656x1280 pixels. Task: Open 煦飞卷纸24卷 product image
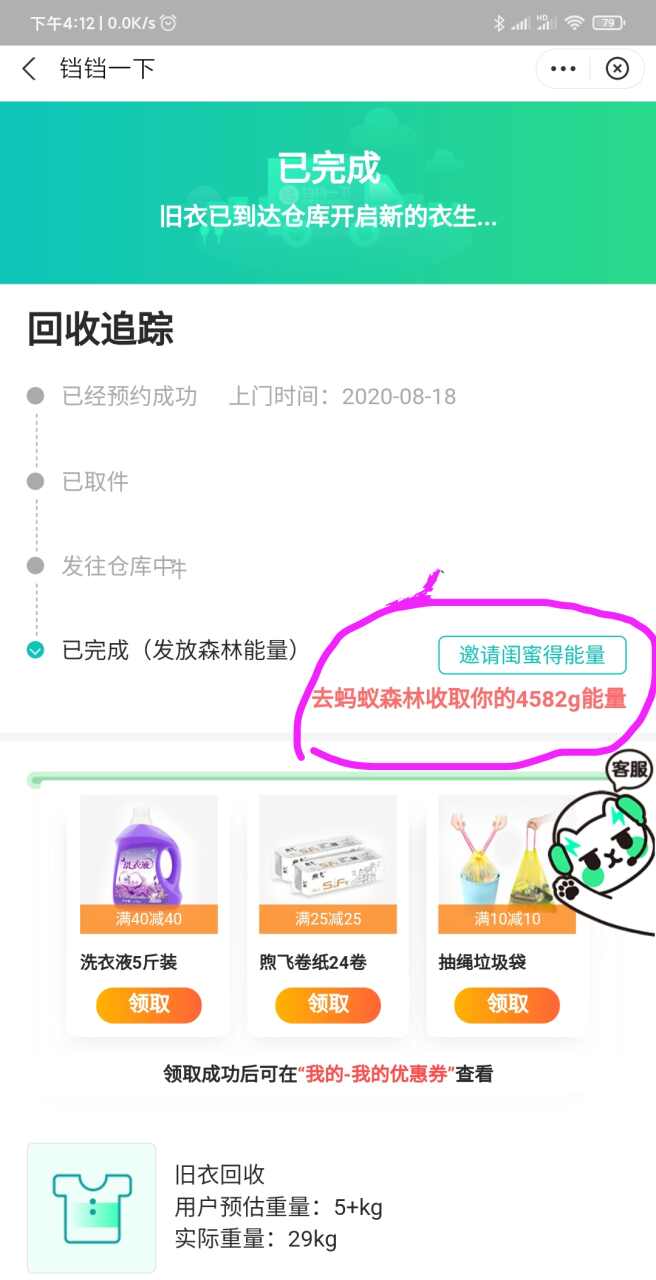328,851
